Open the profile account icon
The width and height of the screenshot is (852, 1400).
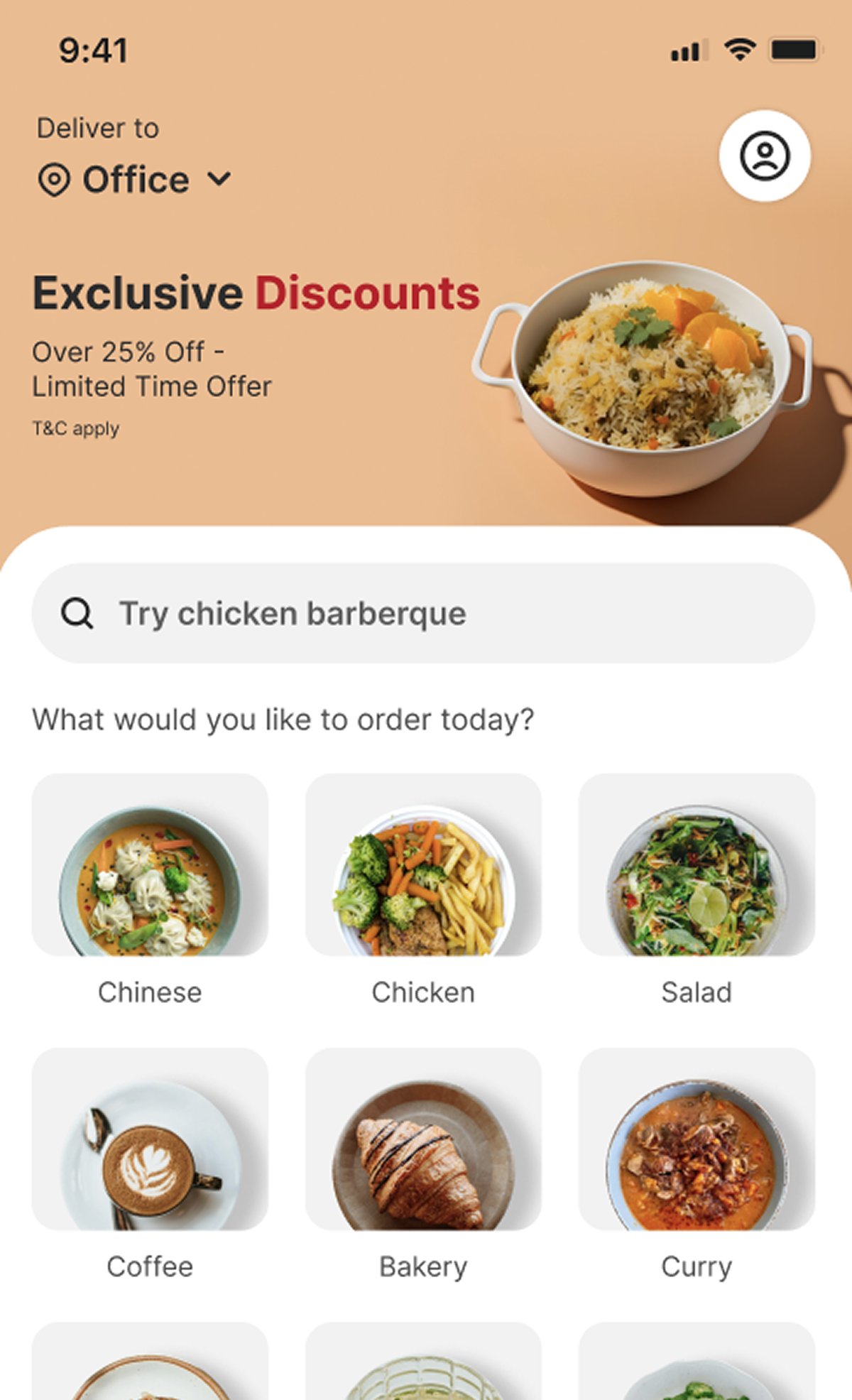tap(765, 156)
